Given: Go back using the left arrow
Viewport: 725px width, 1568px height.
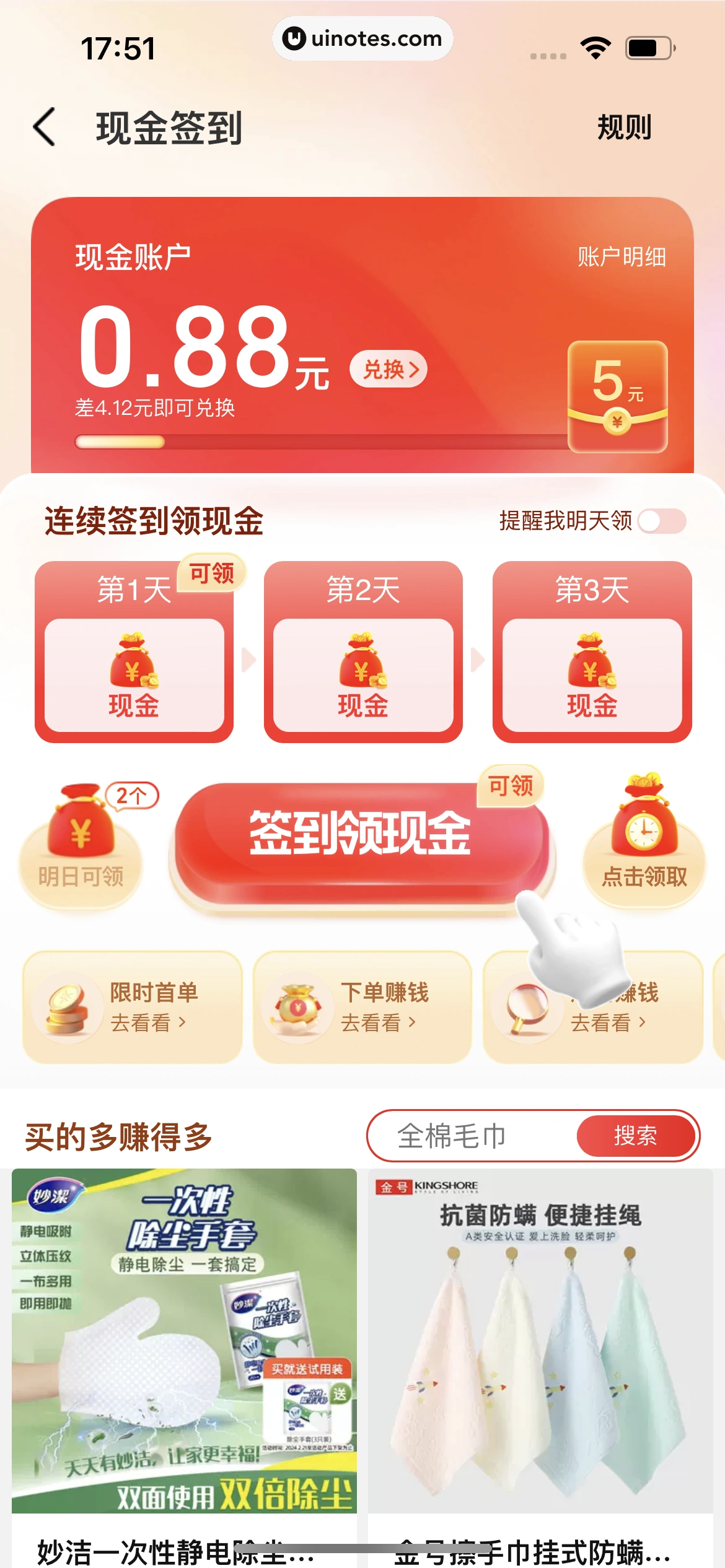Looking at the screenshot, I should 43,126.
